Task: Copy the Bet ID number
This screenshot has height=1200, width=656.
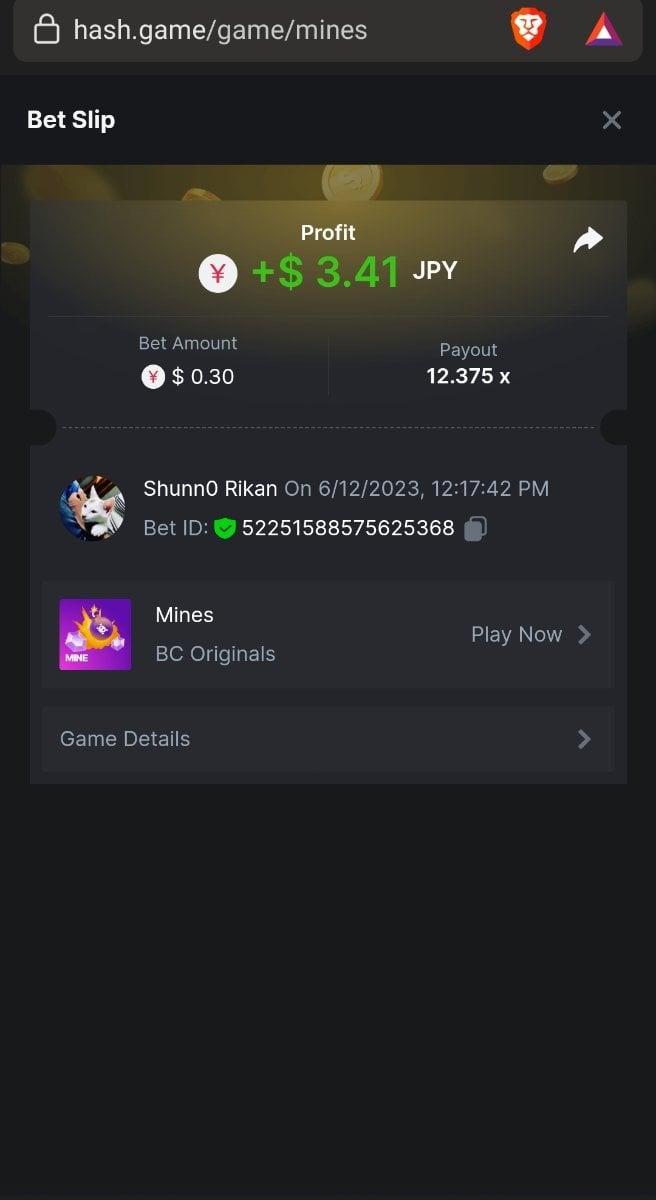Action: pos(476,528)
